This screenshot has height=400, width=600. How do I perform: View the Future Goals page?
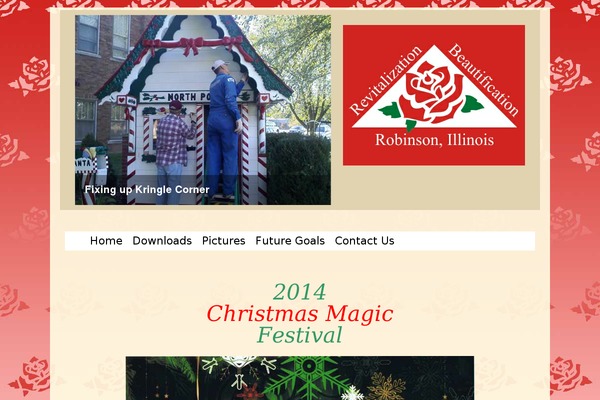pyautogui.click(x=290, y=241)
